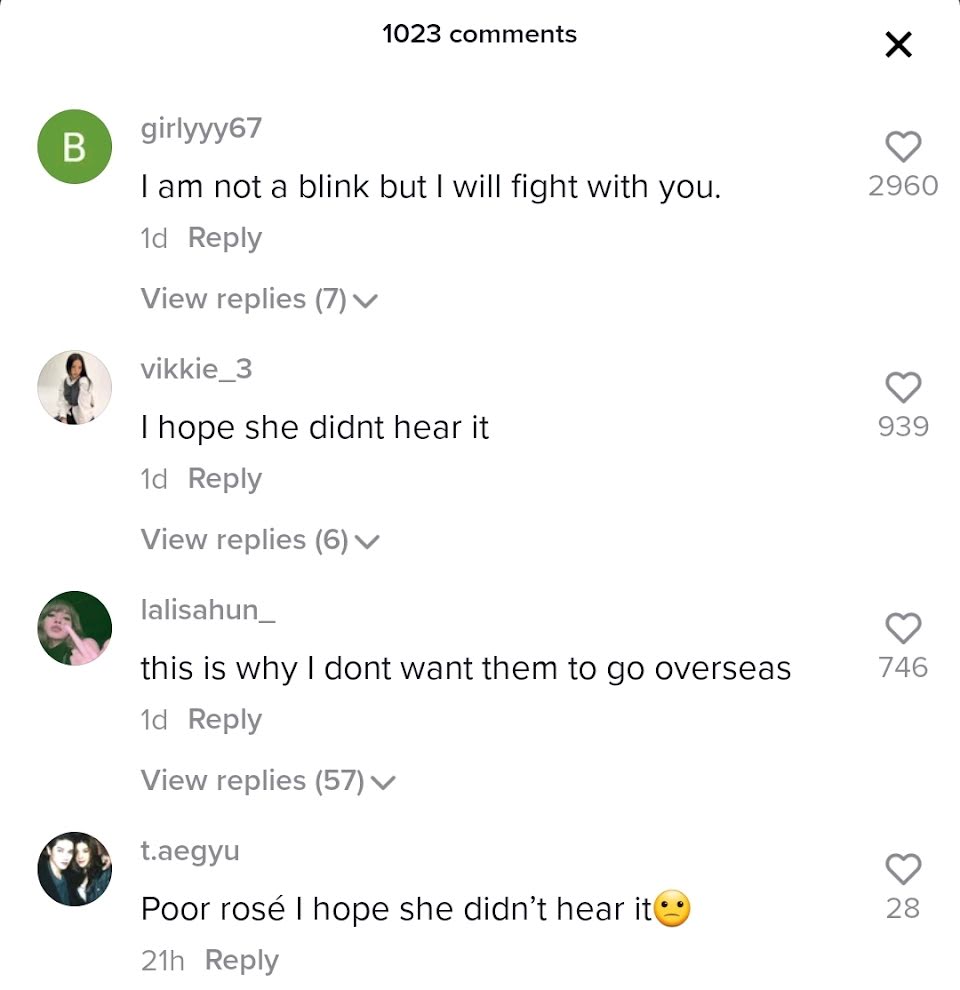Open t.aegyu's profile picture
960x990 pixels.
pyautogui.click(x=75, y=869)
